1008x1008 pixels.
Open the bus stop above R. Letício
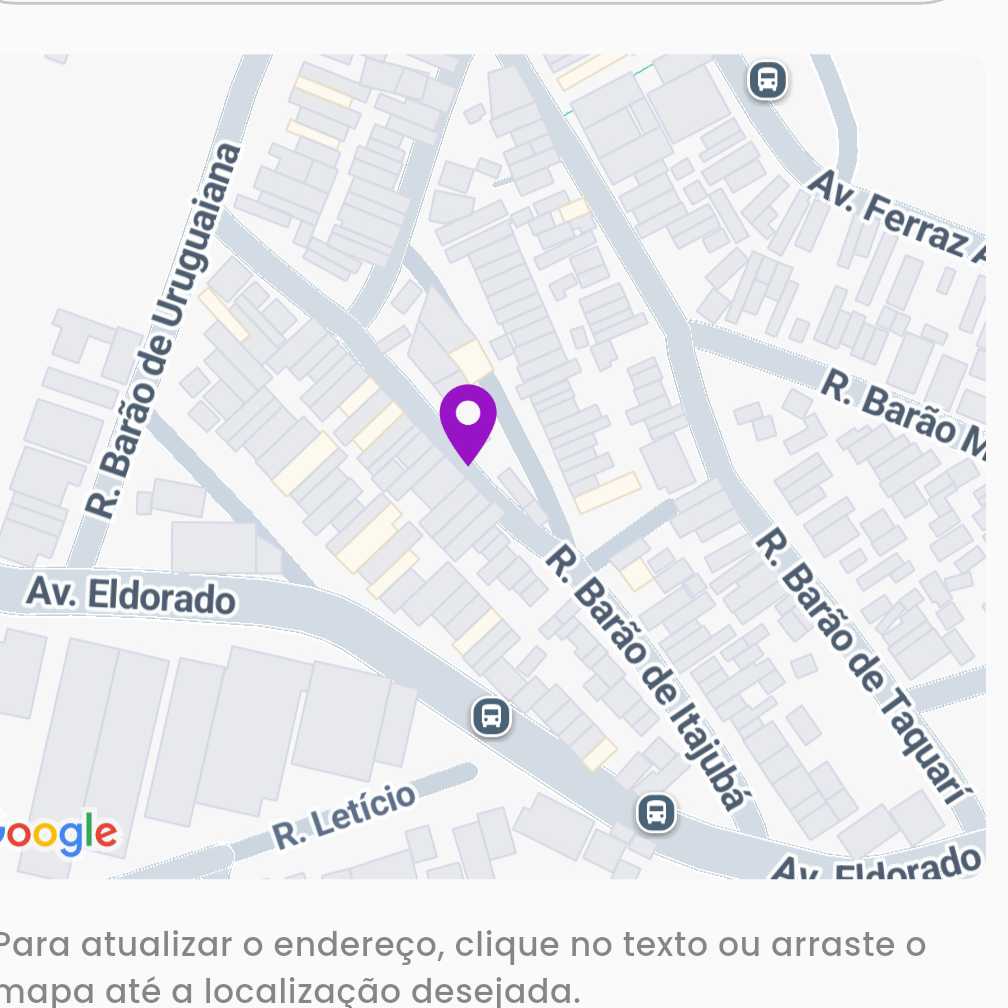pyautogui.click(x=490, y=716)
